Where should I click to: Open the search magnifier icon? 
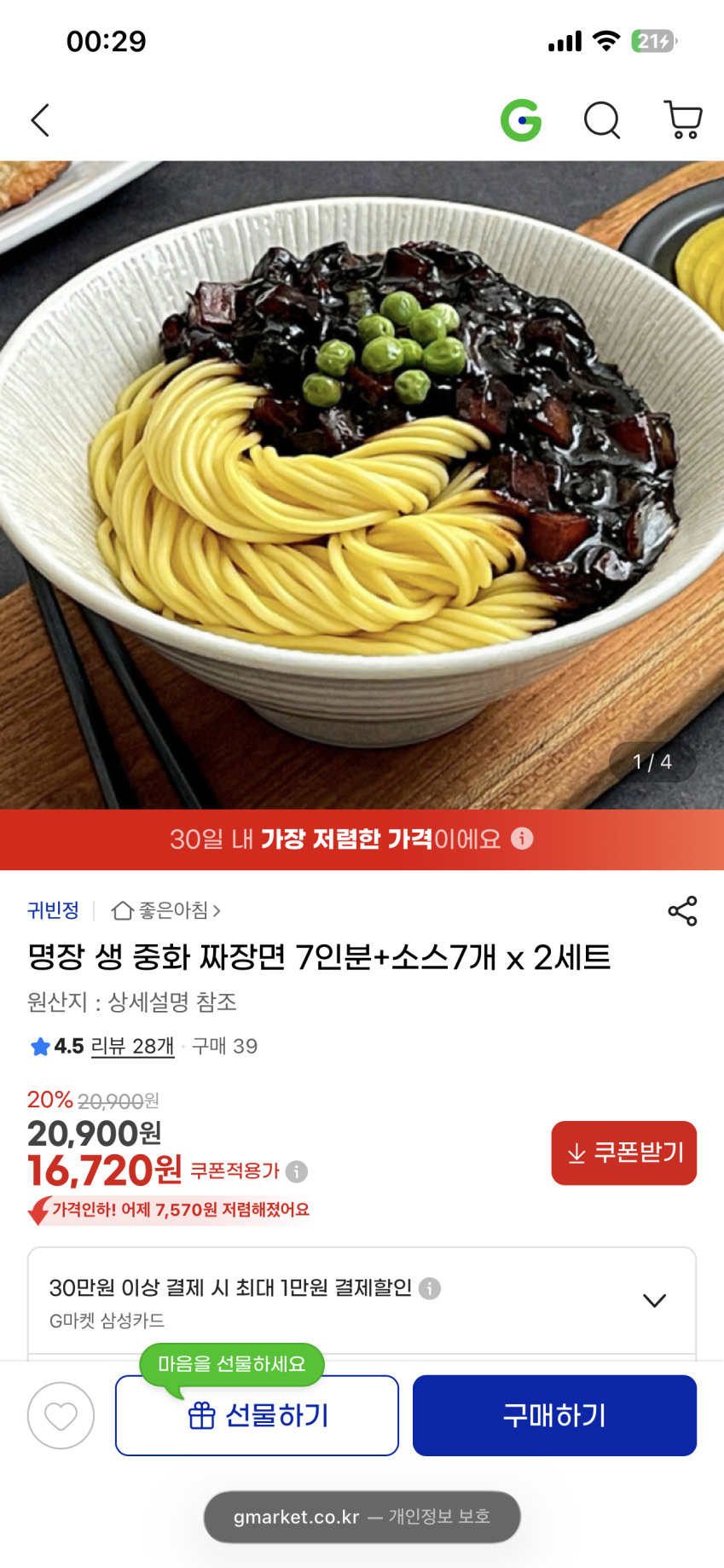pos(601,120)
